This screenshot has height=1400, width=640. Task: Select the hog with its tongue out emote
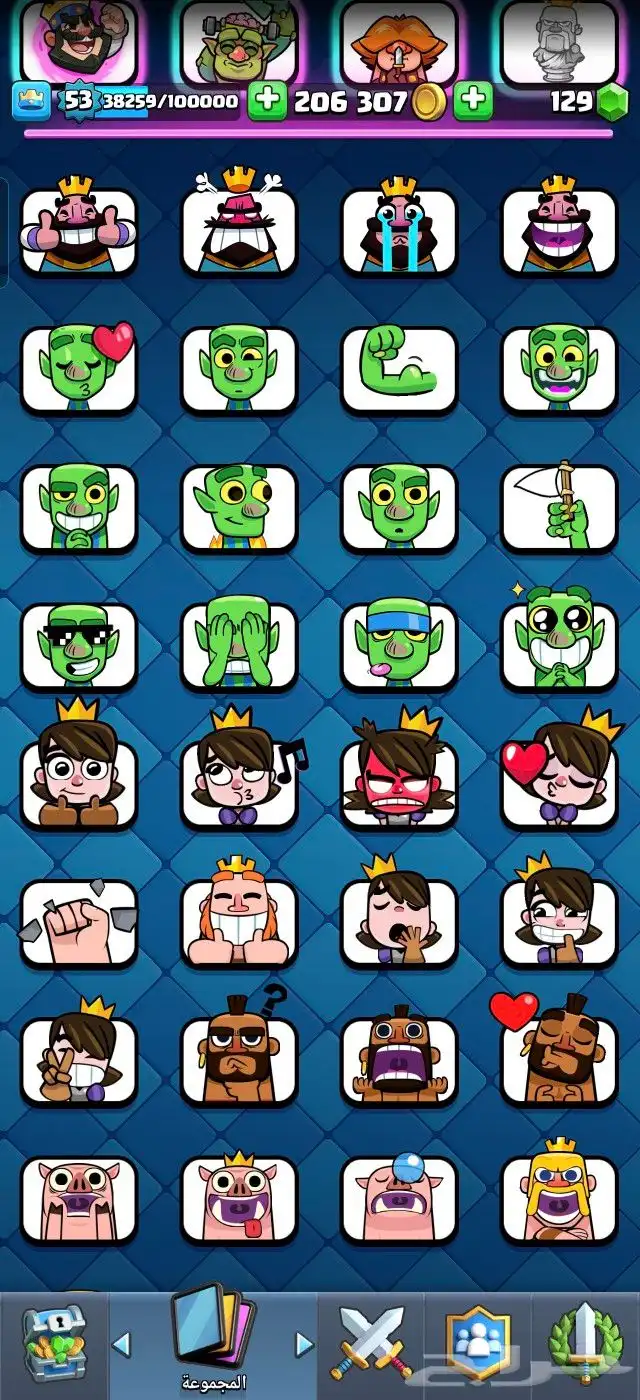coord(239,1198)
